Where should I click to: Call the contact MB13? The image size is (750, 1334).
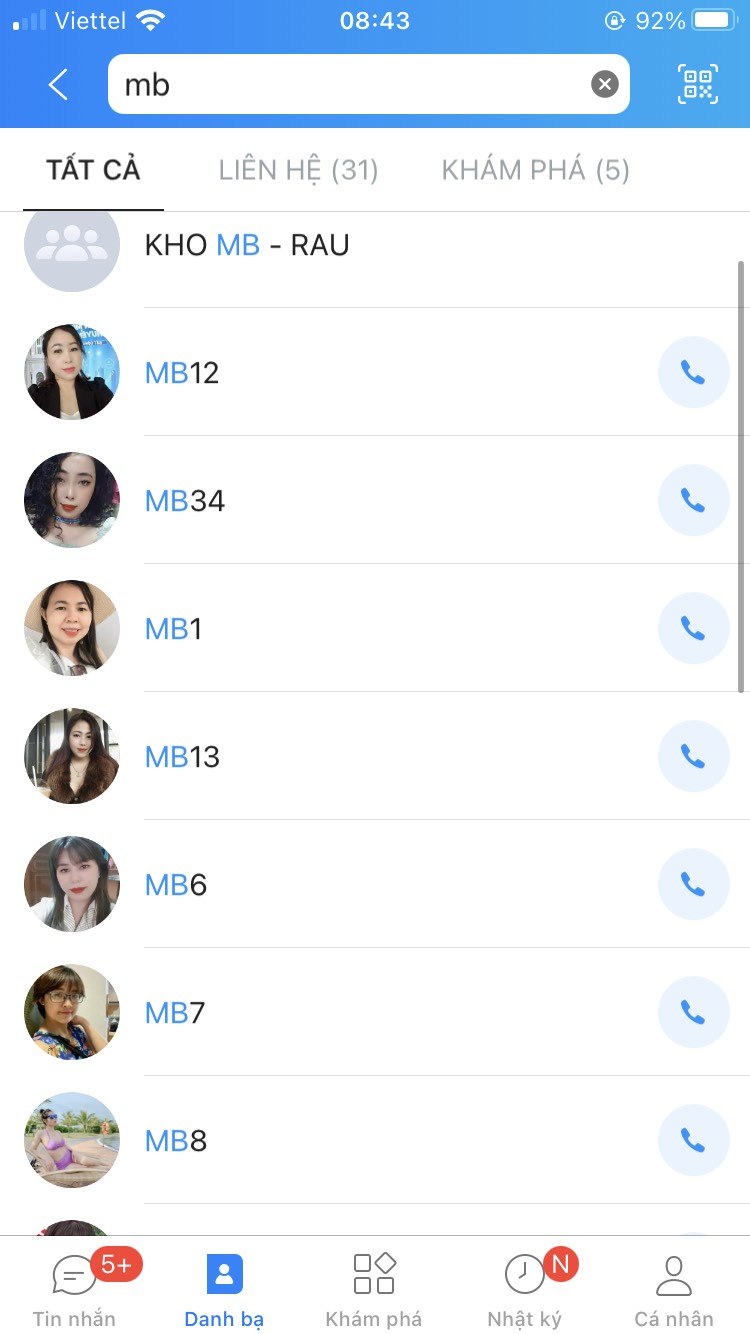coord(693,756)
